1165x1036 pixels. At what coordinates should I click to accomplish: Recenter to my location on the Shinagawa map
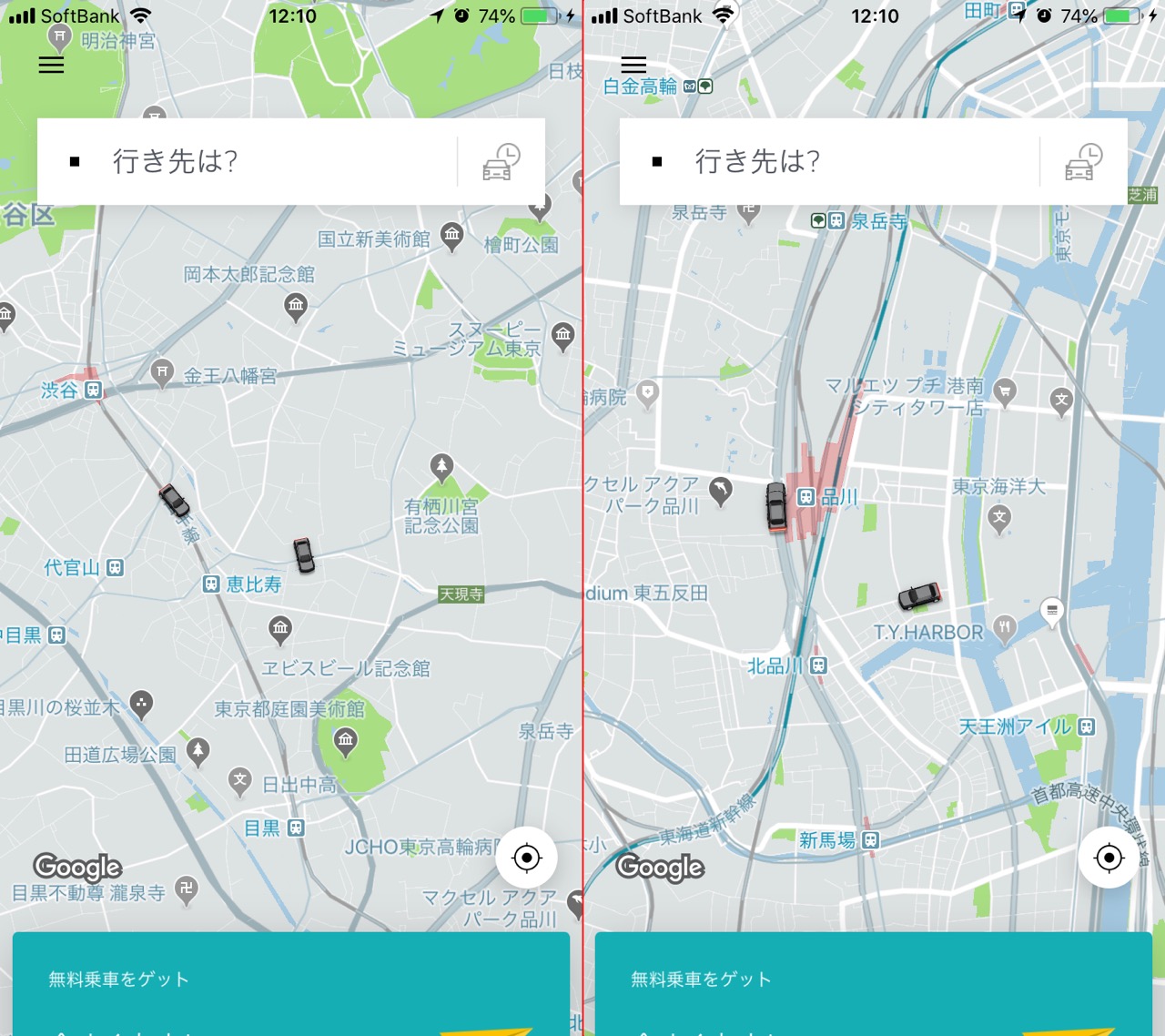tap(1109, 858)
